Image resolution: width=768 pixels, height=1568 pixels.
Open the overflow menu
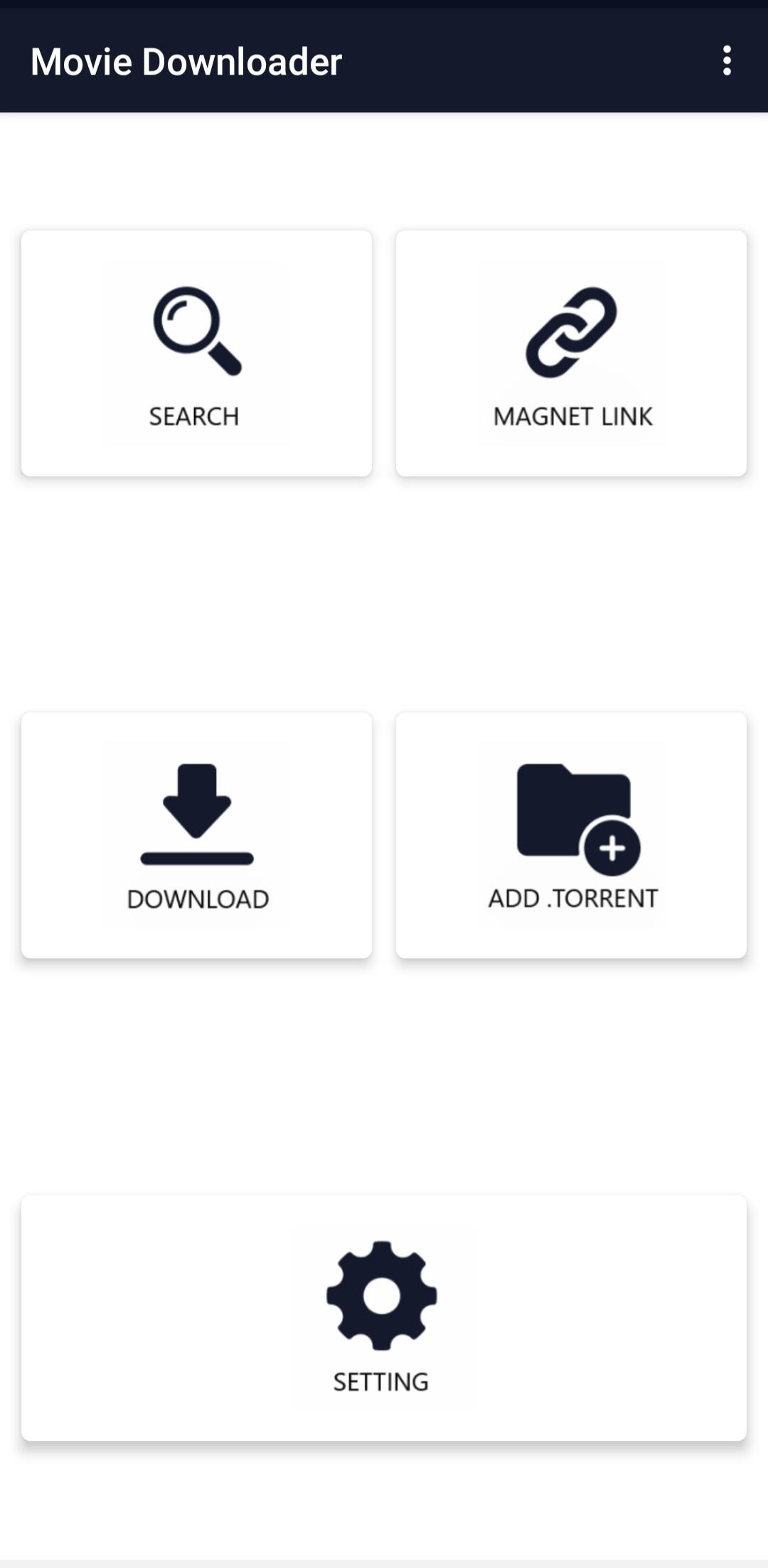(726, 61)
